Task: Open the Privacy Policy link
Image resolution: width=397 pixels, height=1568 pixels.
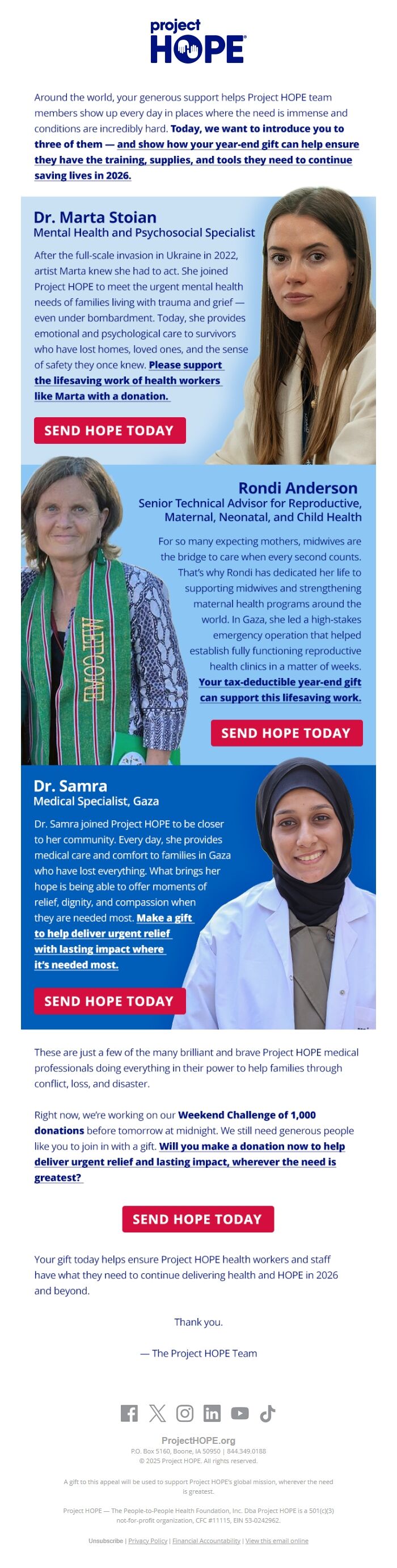Action: point(147,1541)
